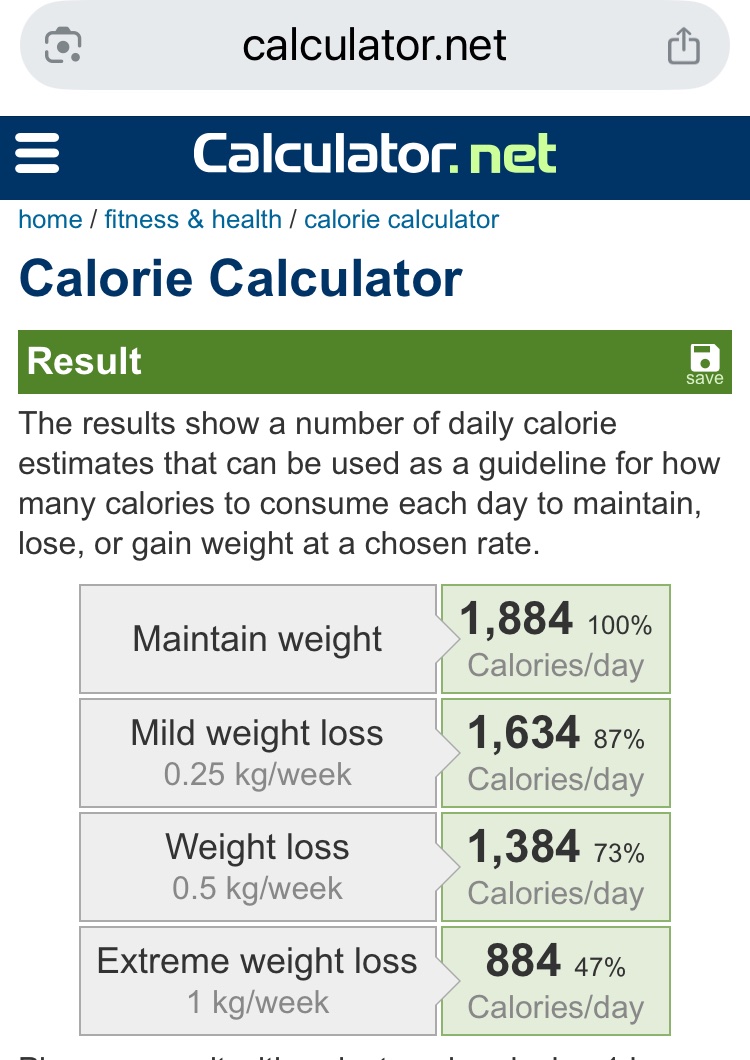Save the calorie result
This screenshot has width=750, height=1060.
[704, 363]
